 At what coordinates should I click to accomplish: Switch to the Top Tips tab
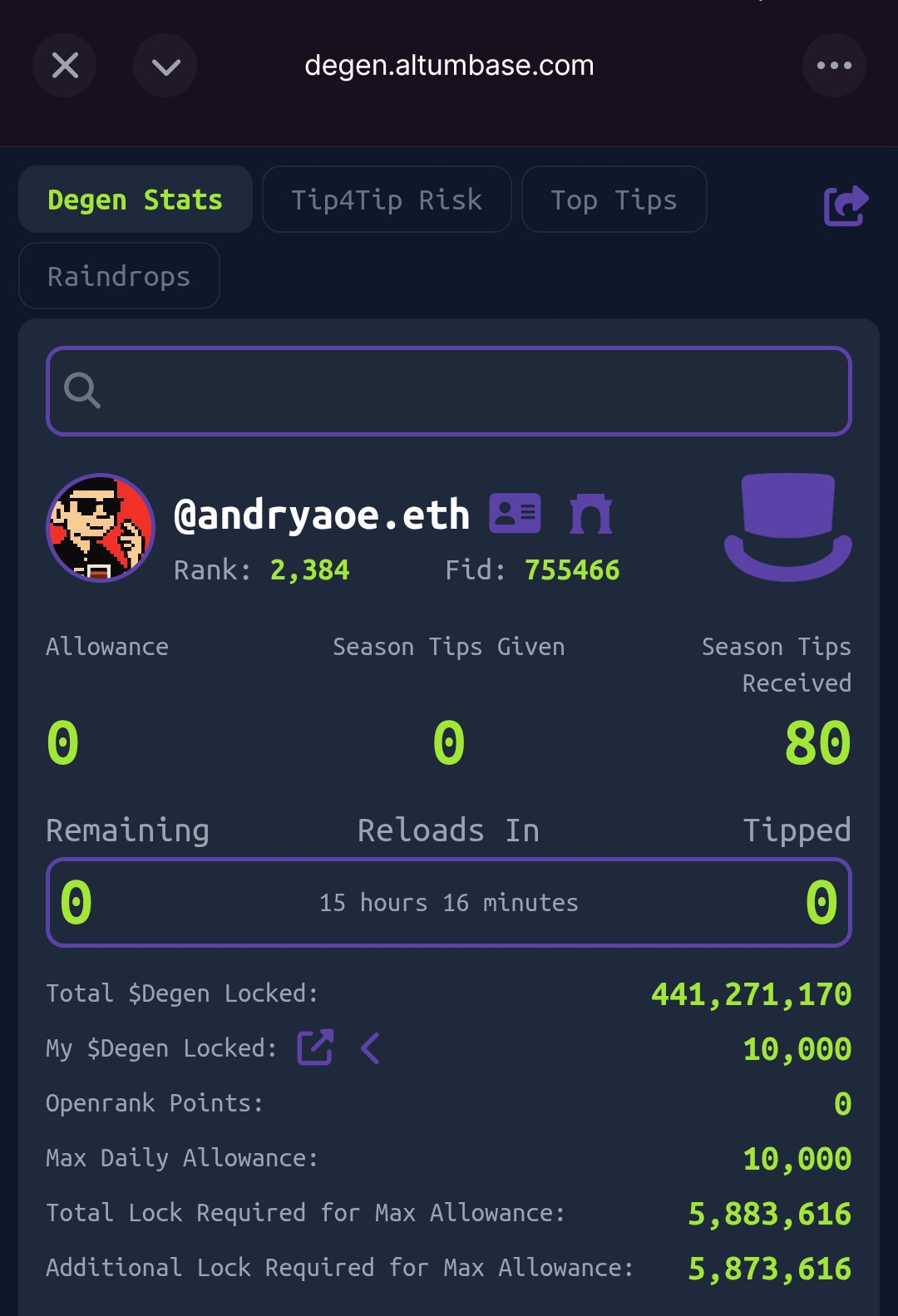(x=614, y=200)
